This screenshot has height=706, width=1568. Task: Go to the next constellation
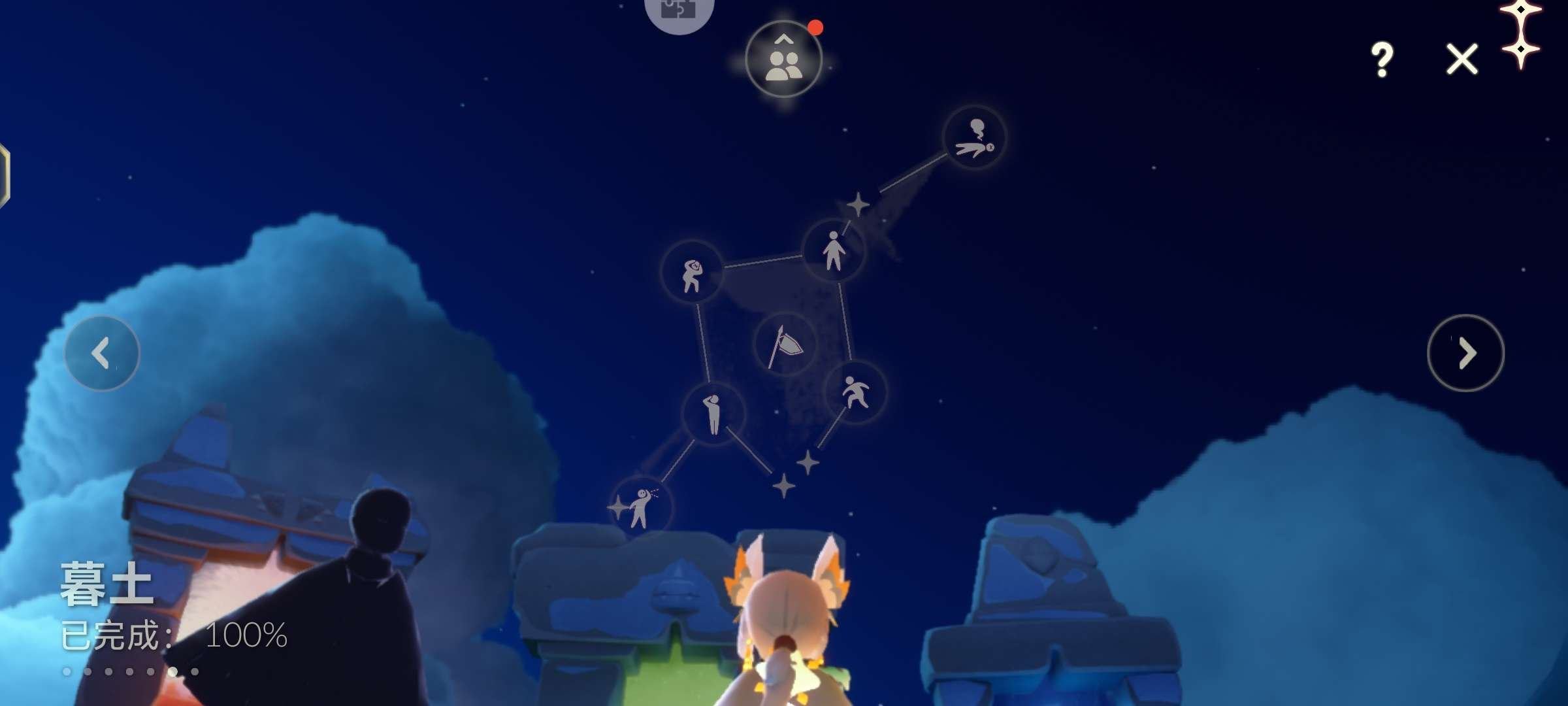pos(1465,353)
